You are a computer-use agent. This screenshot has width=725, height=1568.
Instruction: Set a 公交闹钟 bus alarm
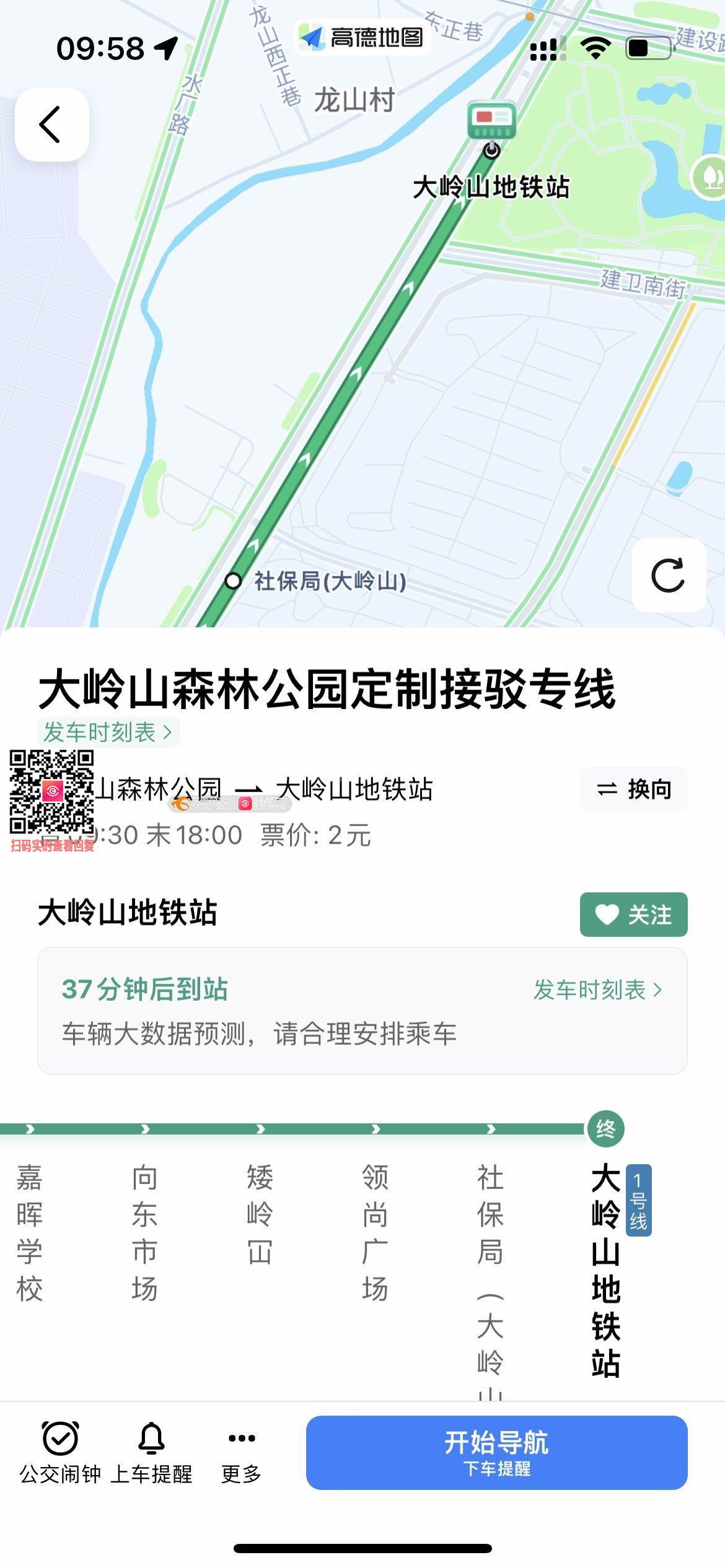(60, 1452)
